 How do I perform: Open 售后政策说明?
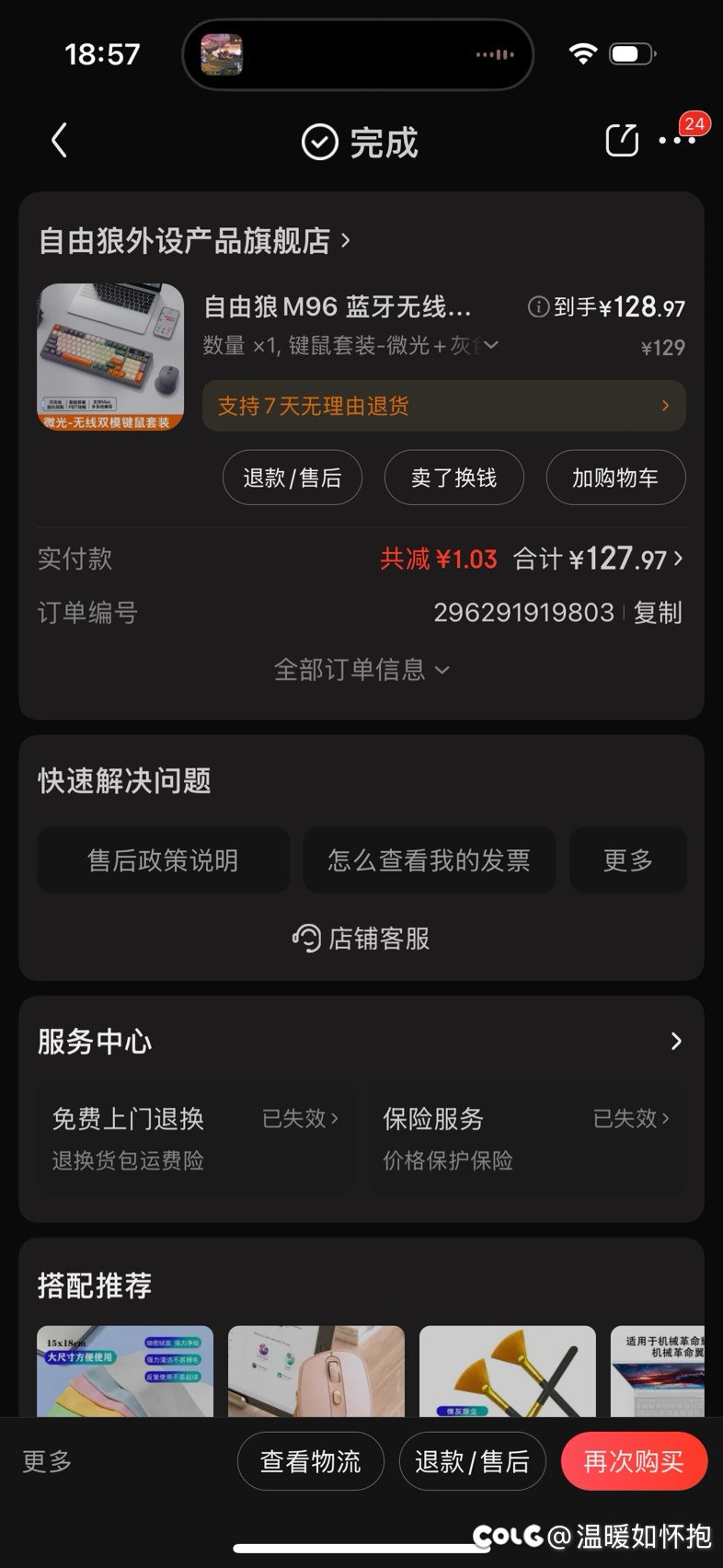click(163, 860)
